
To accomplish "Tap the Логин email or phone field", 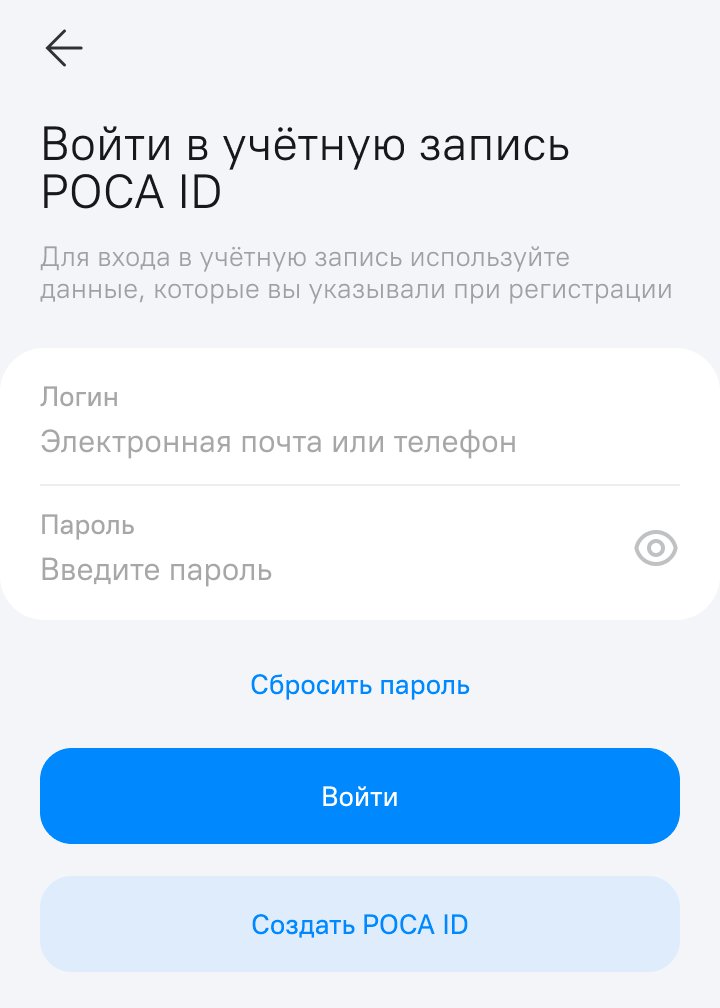I will [300, 441].
